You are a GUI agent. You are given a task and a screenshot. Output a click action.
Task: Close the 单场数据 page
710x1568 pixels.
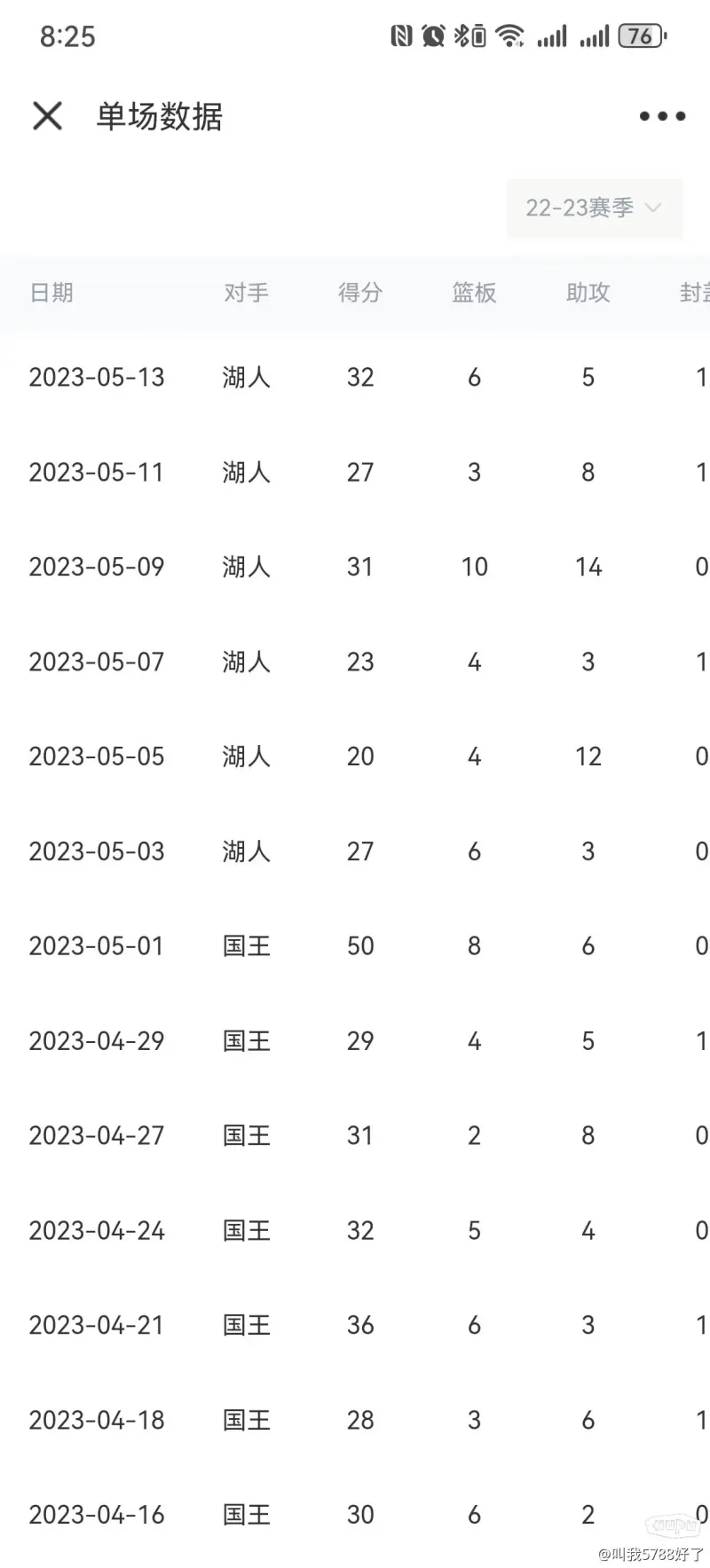(47, 115)
